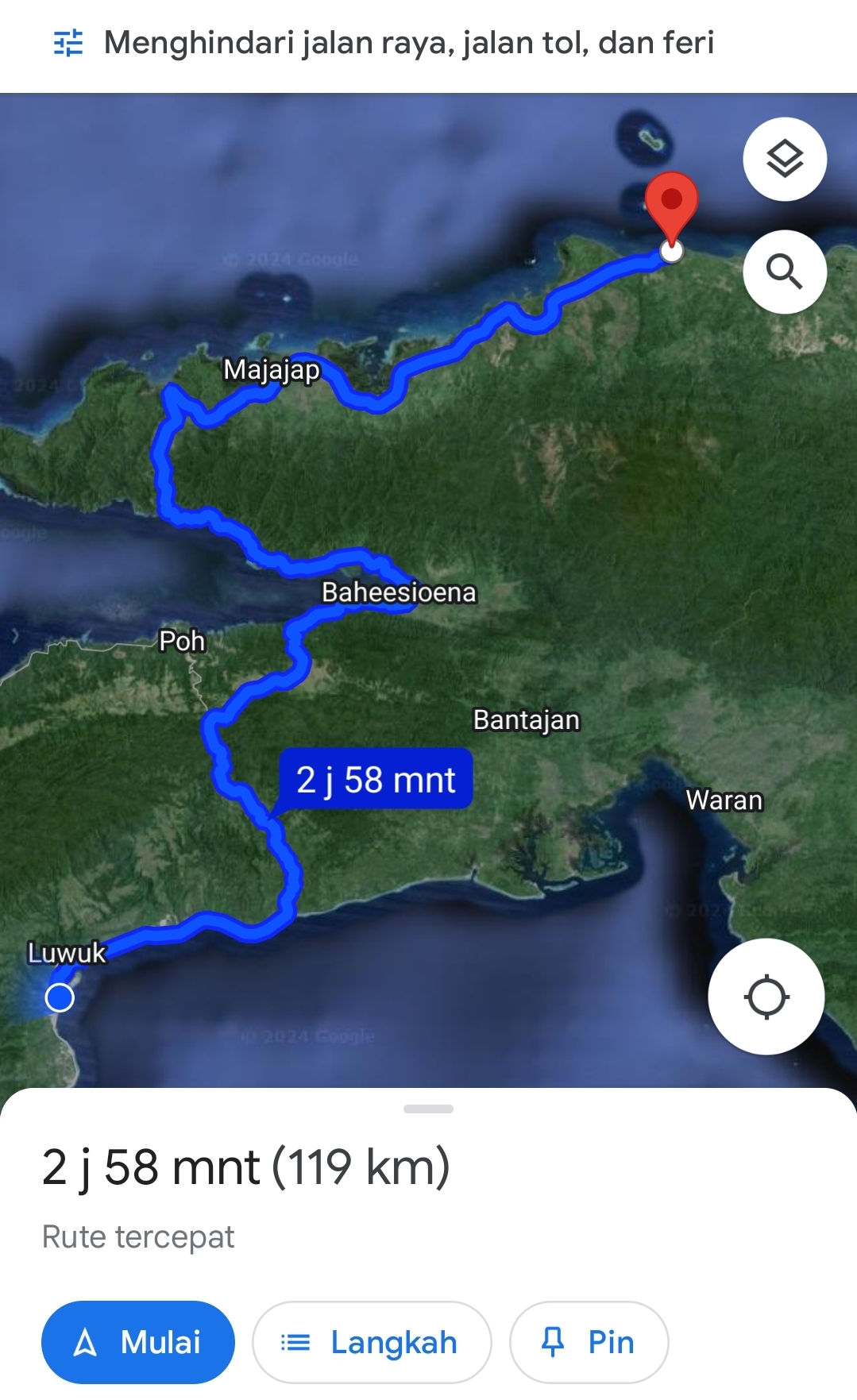Viewport: 857px width, 1400px height.
Task: Tap the bottom sheet drag handle
Action: coord(428,1109)
